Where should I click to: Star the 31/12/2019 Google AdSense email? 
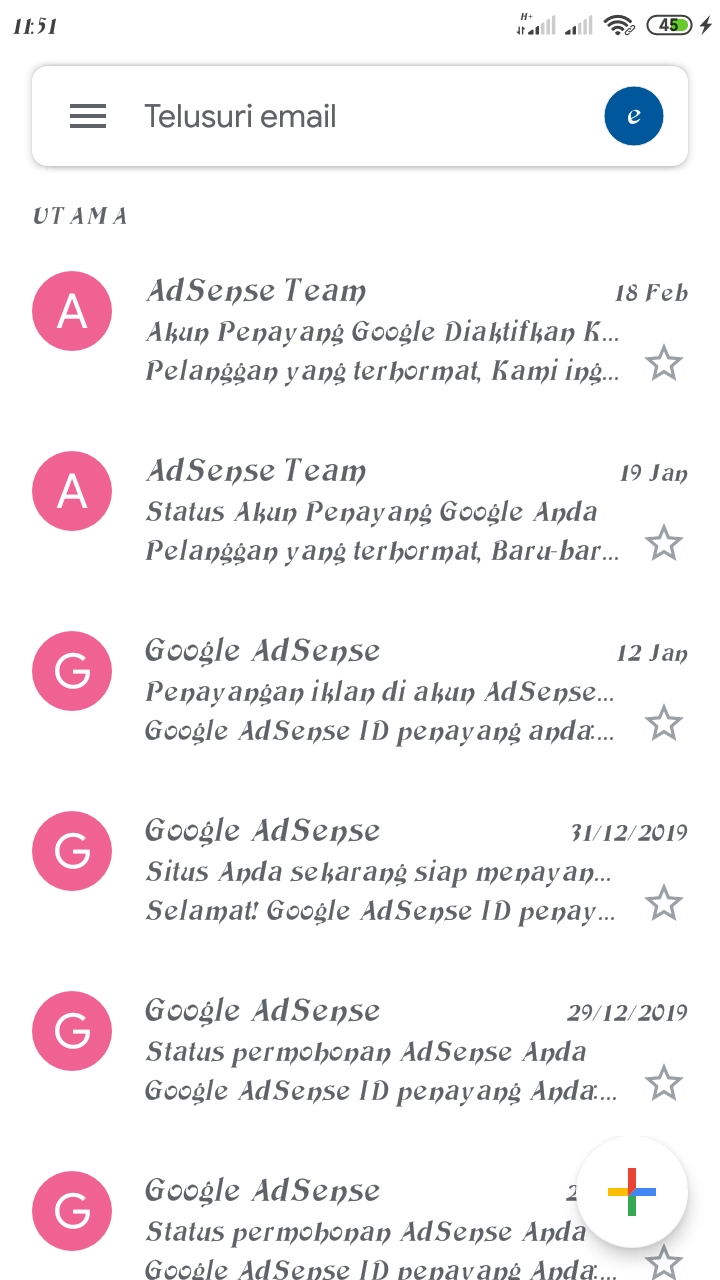tap(663, 904)
